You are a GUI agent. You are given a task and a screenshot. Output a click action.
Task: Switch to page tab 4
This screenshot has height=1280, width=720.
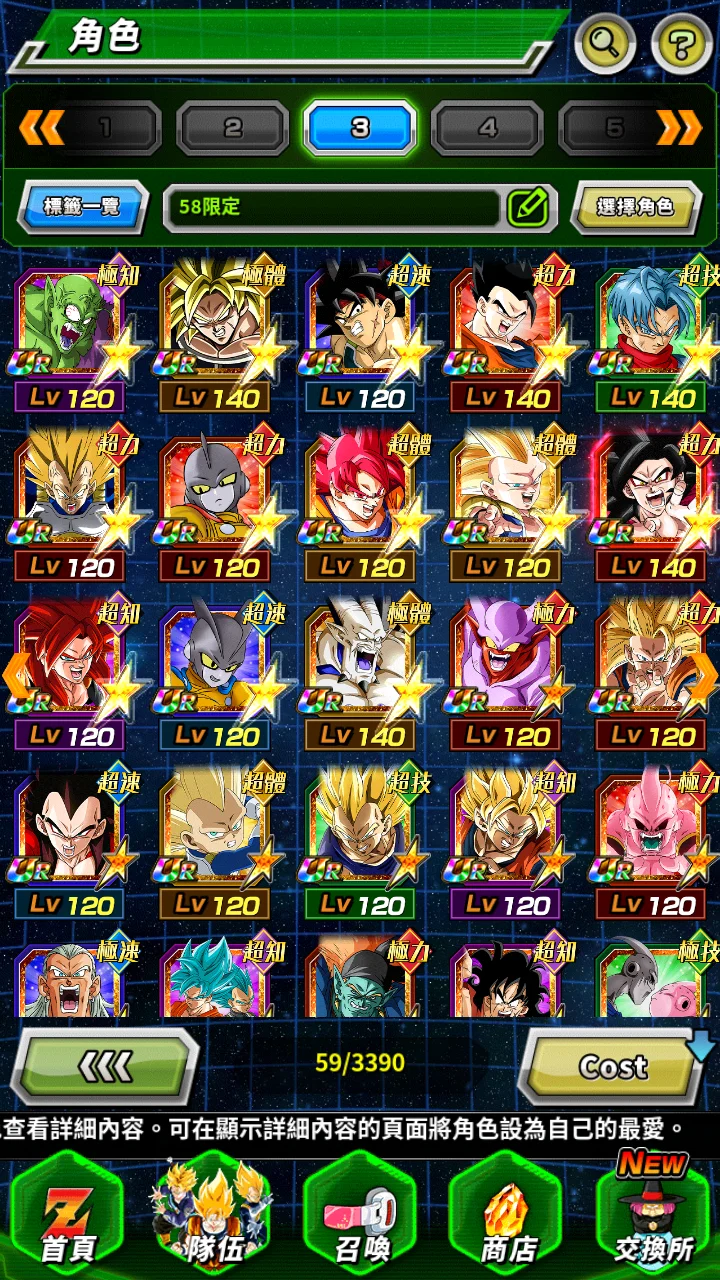[487, 127]
